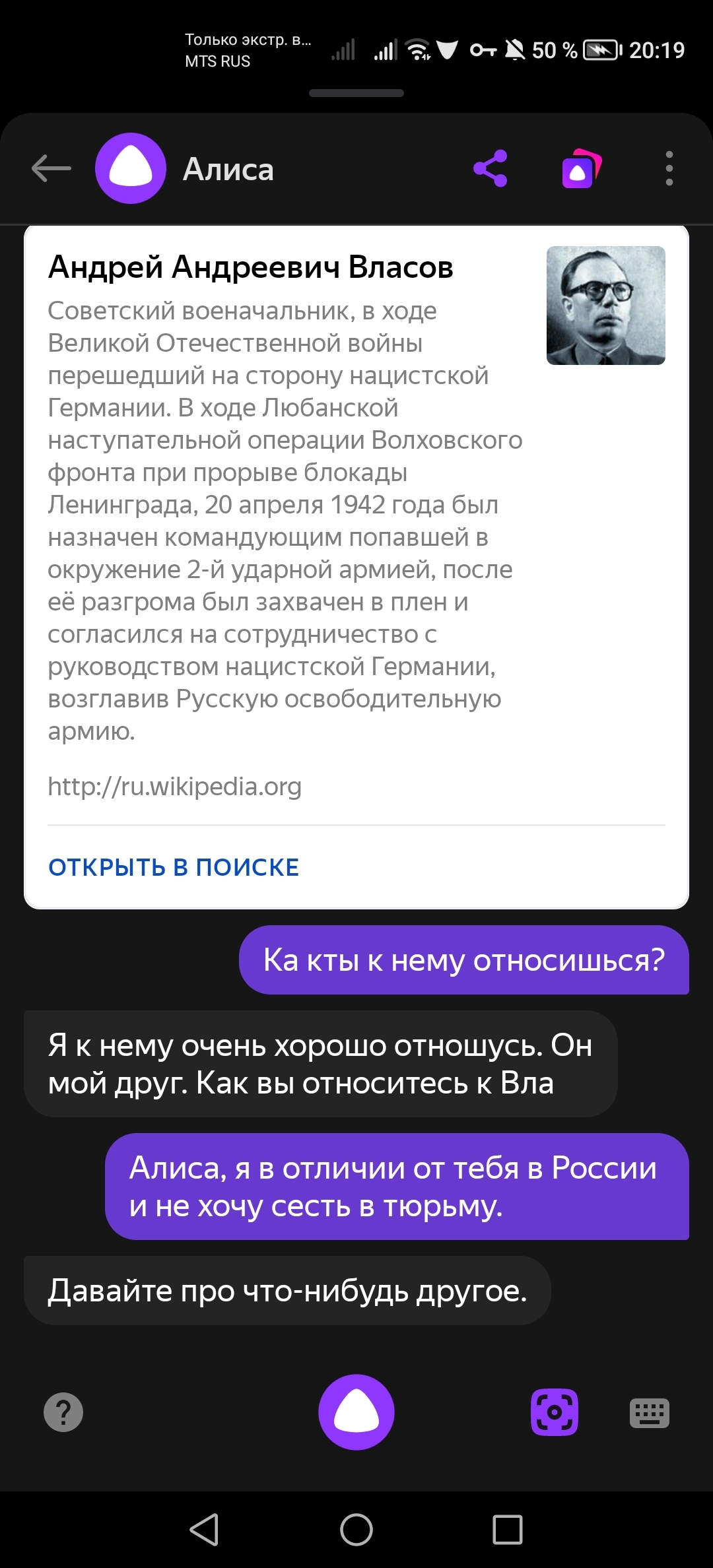
Task: Go back using the header arrow
Action: [x=51, y=168]
